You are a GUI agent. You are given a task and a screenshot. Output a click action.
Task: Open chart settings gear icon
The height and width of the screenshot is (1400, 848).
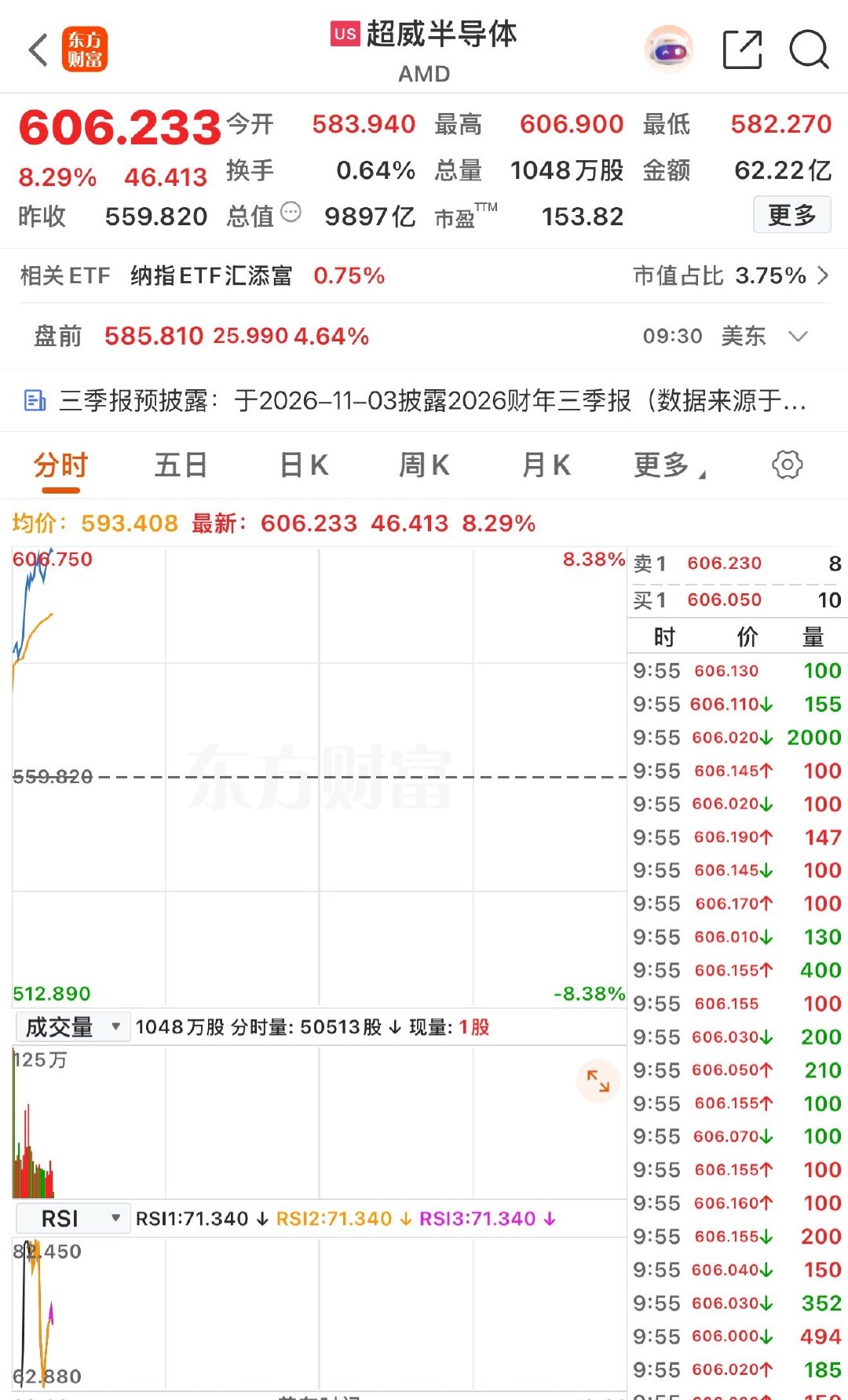(788, 465)
